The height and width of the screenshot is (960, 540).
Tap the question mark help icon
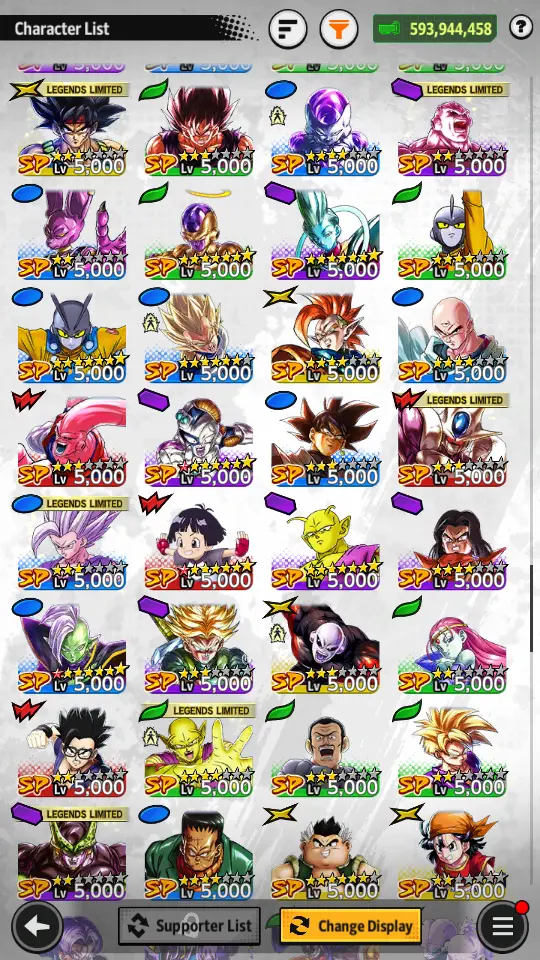[521, 28]
